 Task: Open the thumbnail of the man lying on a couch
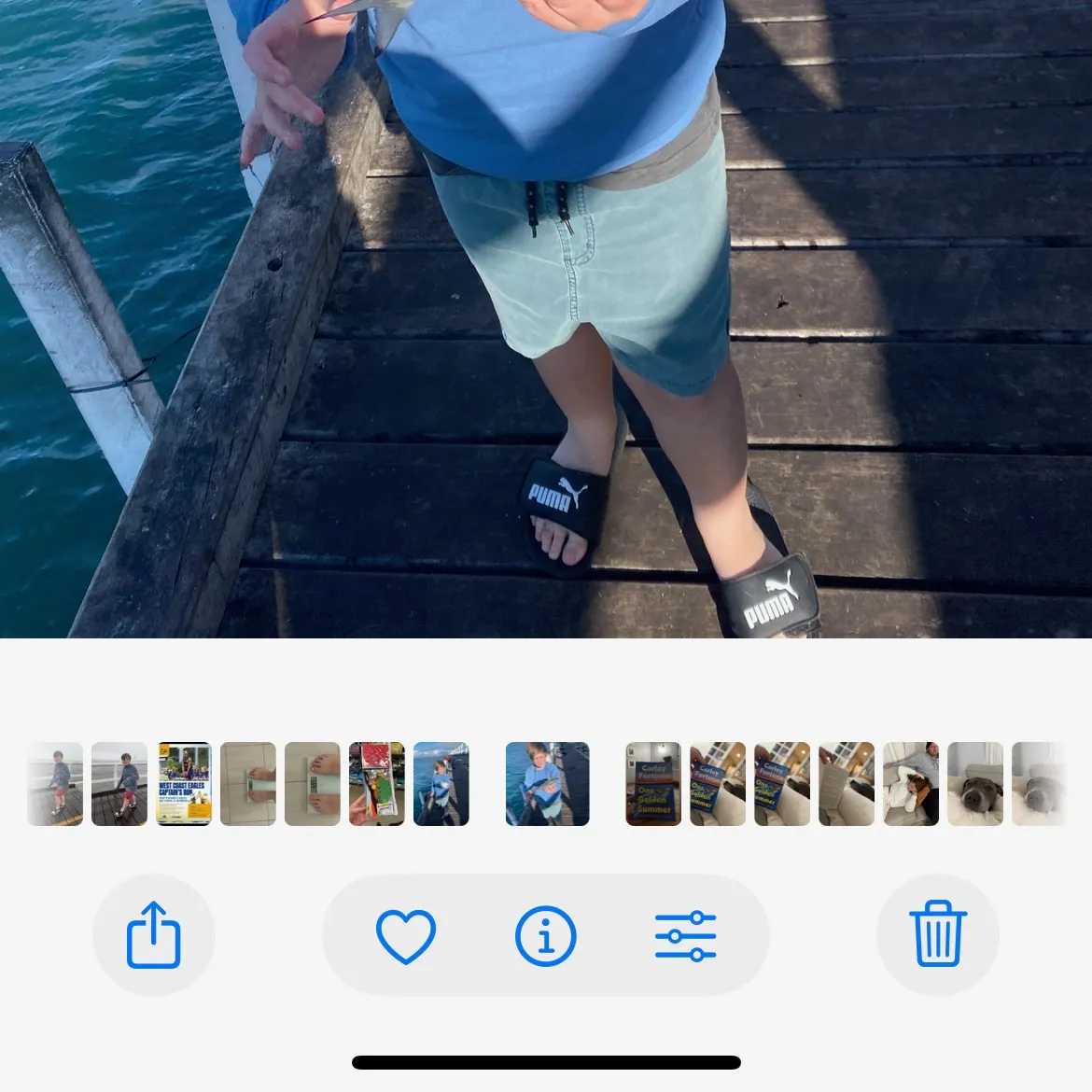(911, 784)
